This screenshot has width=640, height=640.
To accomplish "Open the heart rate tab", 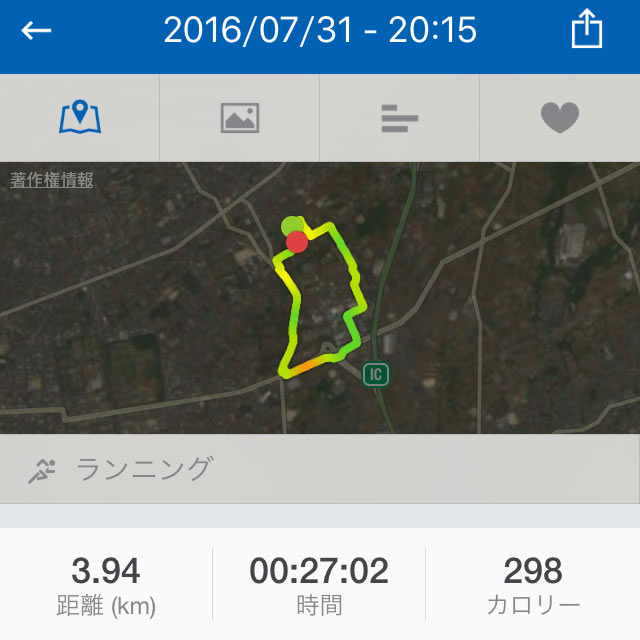I will point(560,118).
